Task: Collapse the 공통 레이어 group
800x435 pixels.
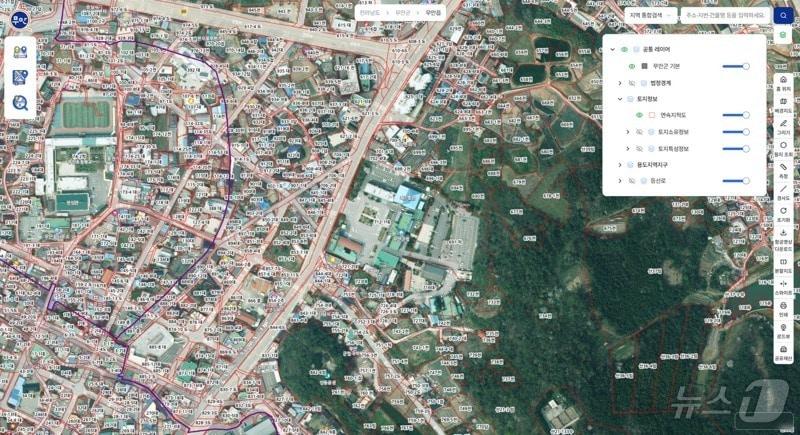Action: coord(612,49)
